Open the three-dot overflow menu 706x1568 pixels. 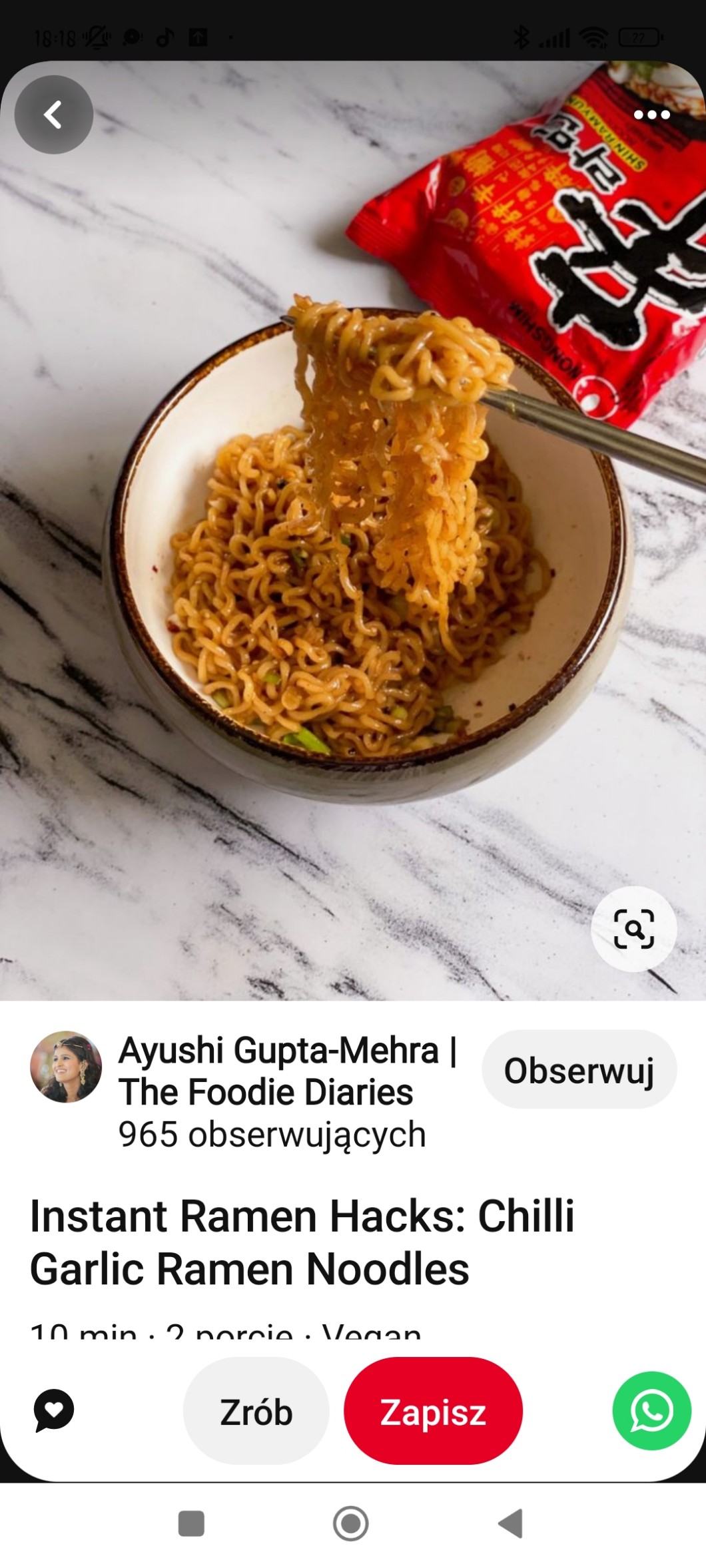click(x=651, y=115)
